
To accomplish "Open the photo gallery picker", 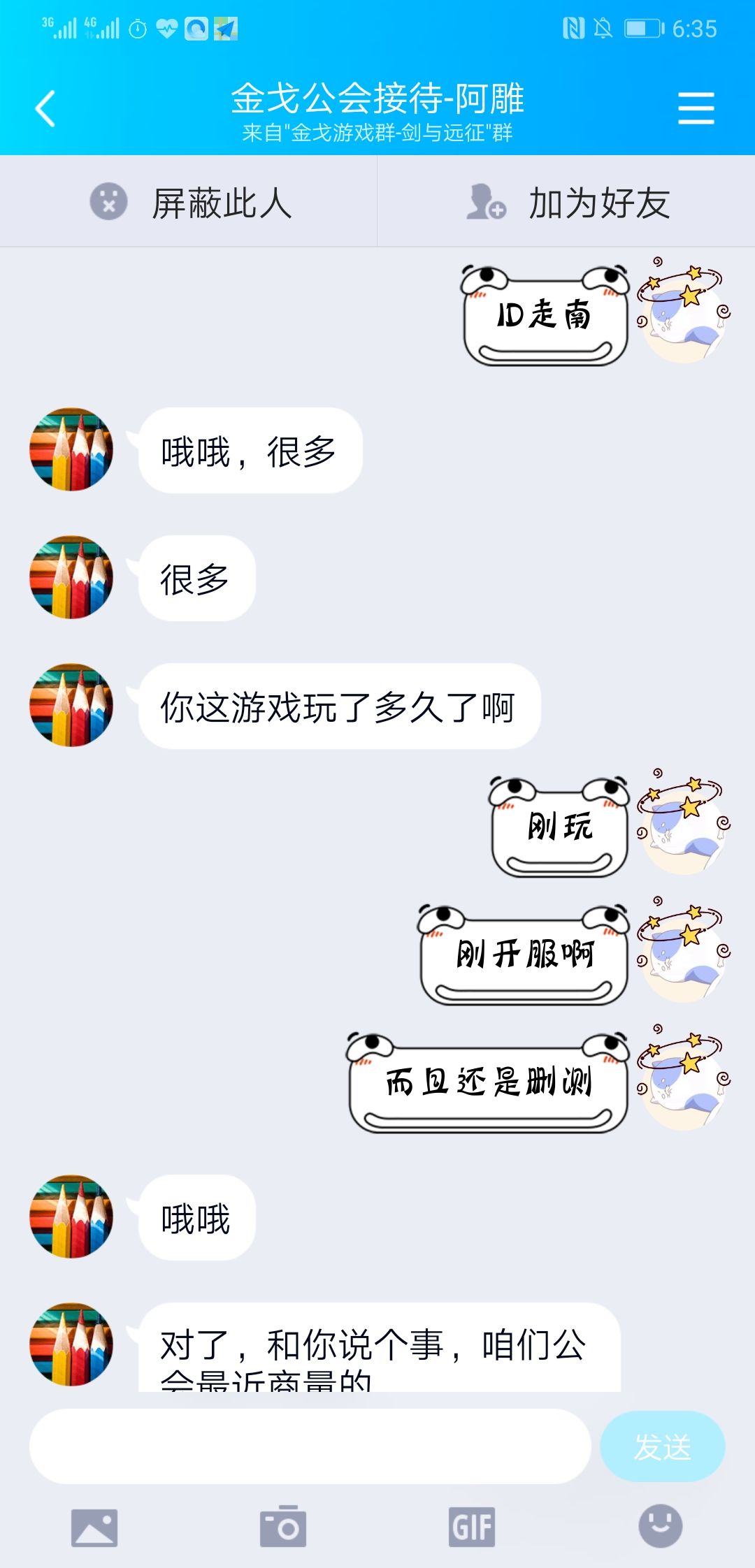I will point(94,1527).
